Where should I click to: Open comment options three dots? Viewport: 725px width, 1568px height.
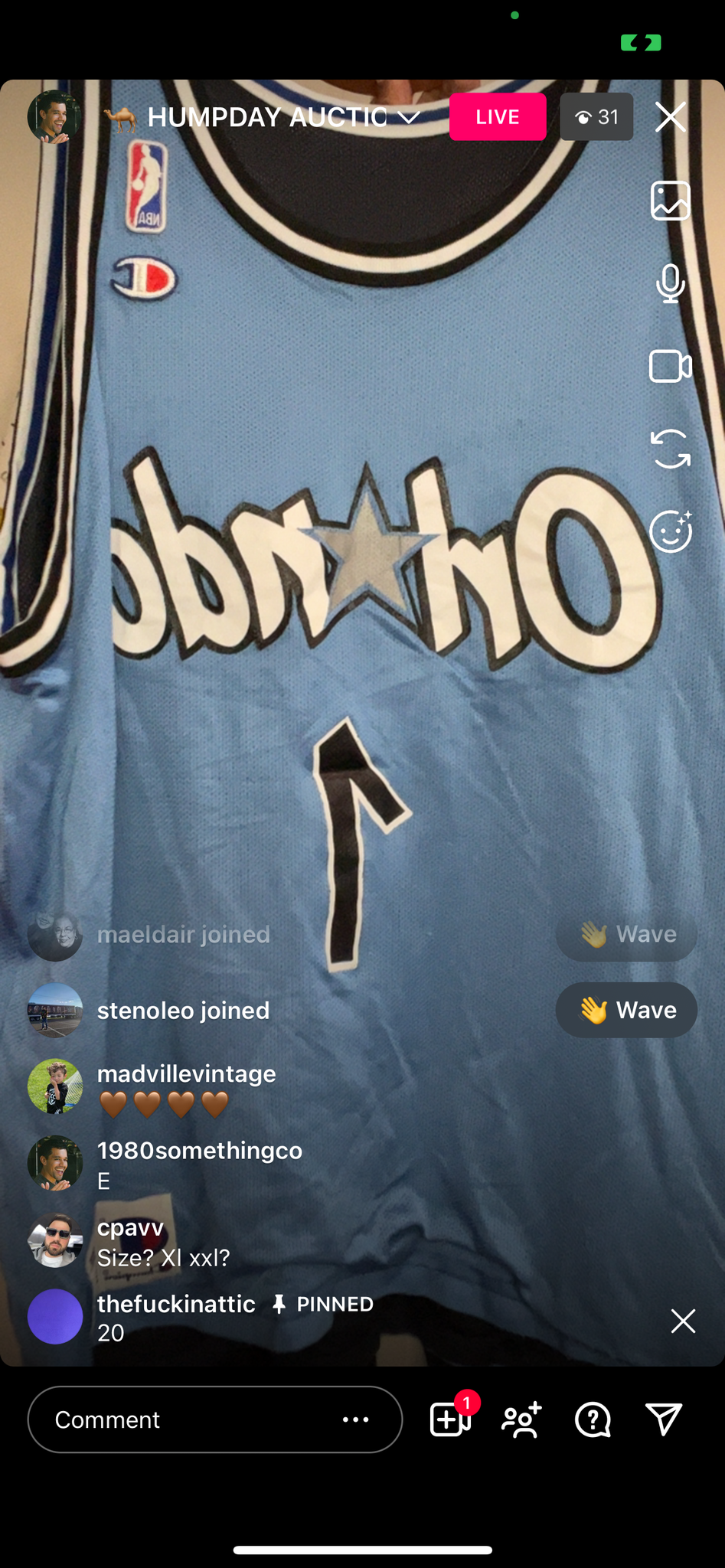point(355,1419)
